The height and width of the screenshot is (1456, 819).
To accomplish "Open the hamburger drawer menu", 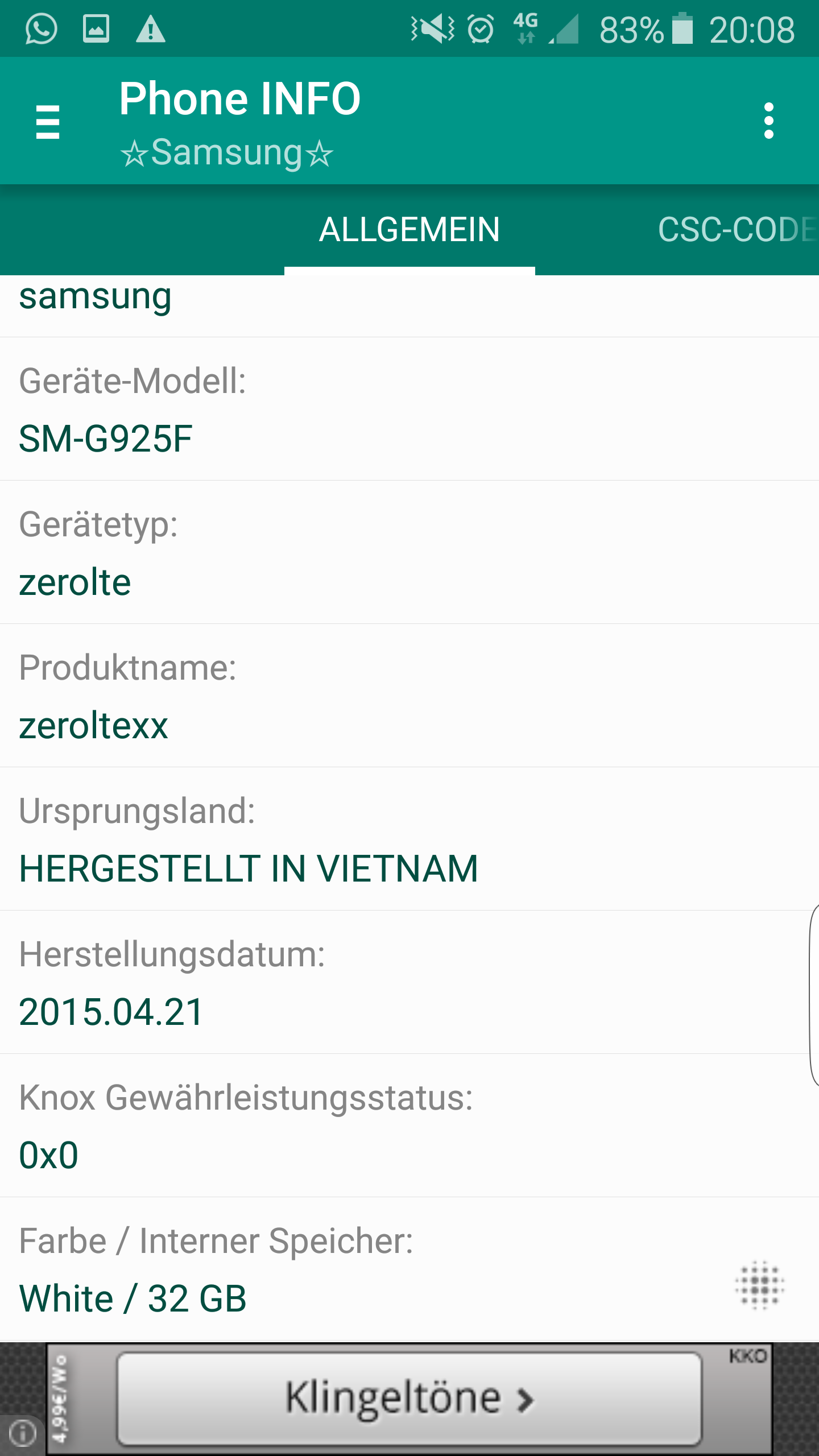I will coord(48,121).
